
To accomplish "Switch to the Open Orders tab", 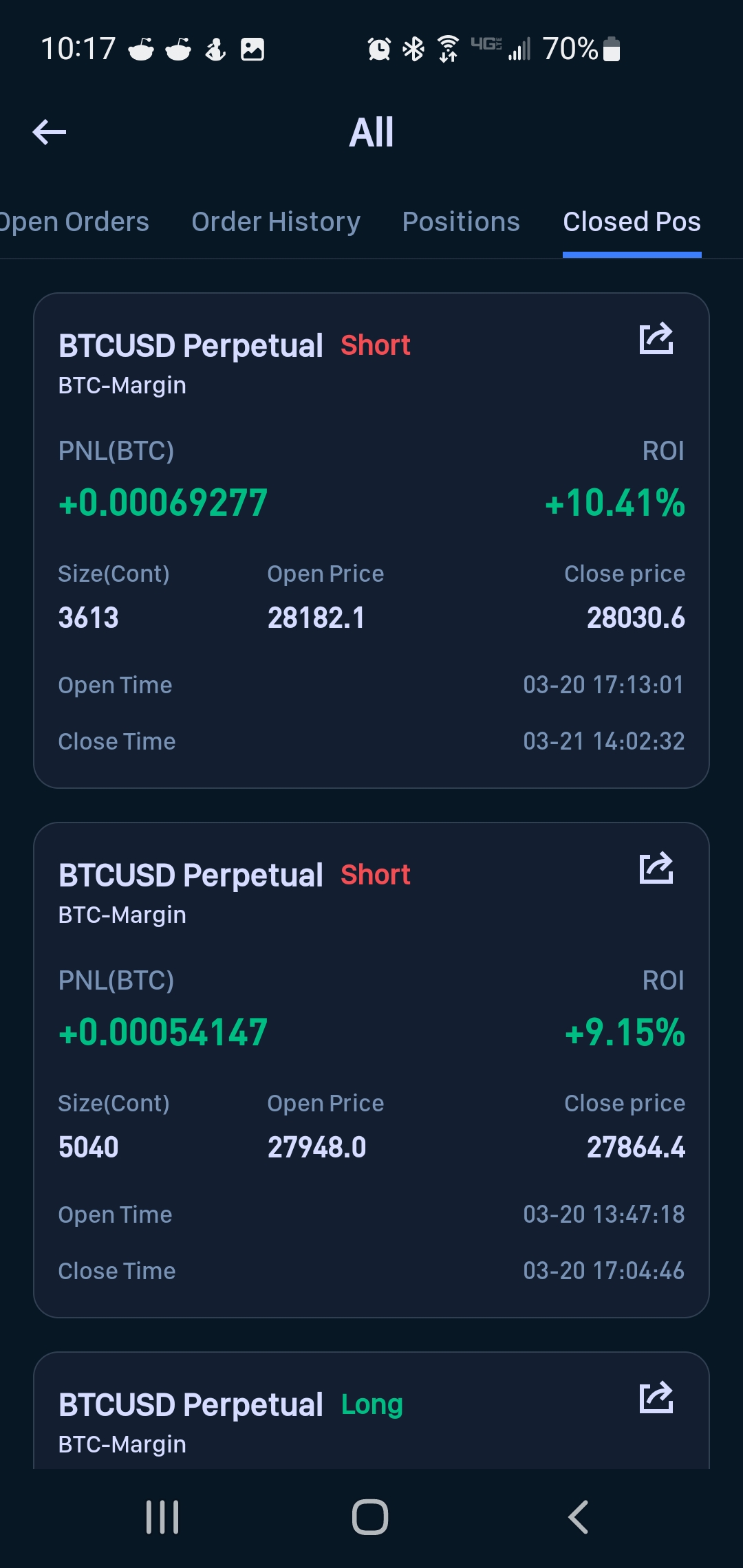I will [74, 222].
